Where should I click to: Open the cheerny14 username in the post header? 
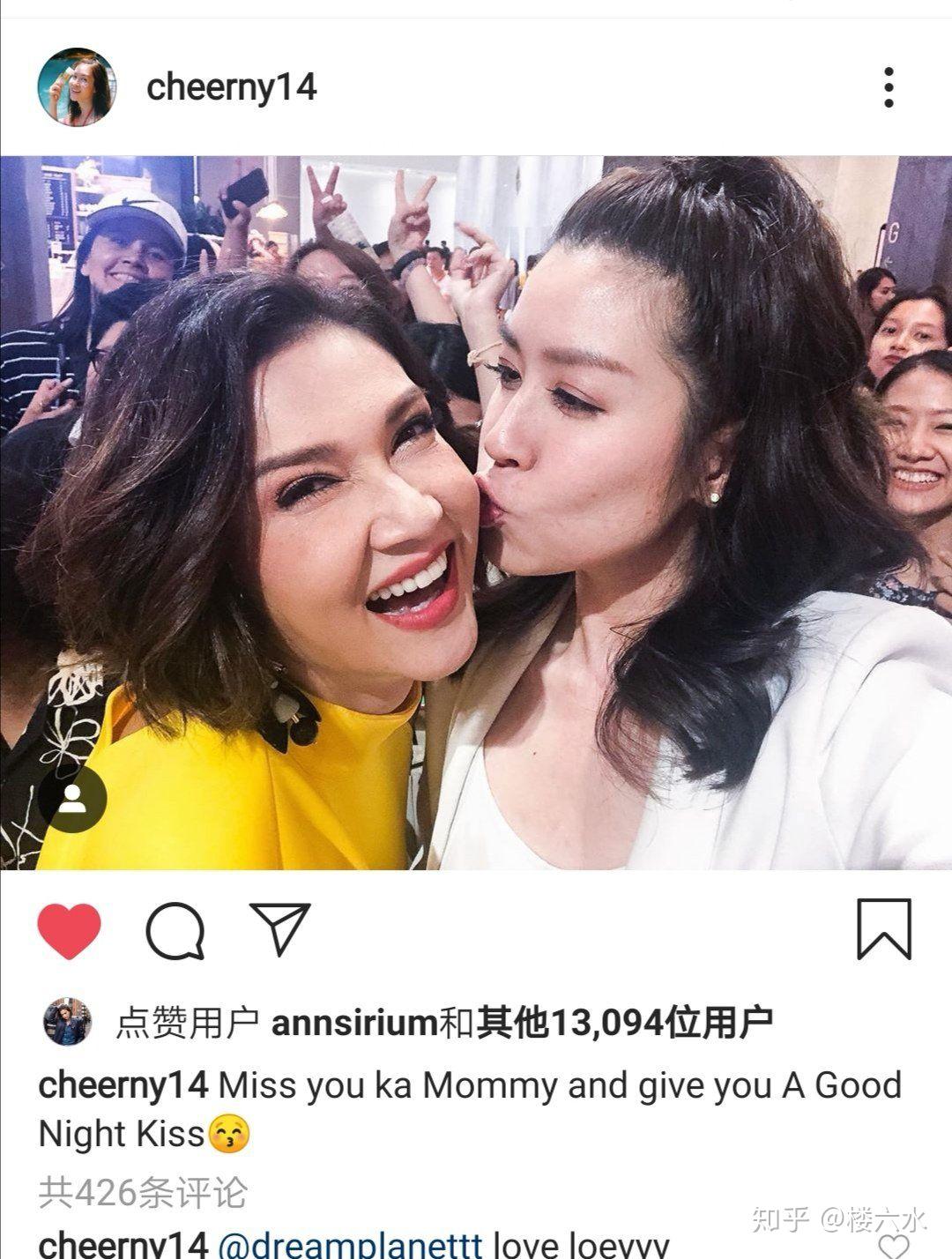click(231, 87)
